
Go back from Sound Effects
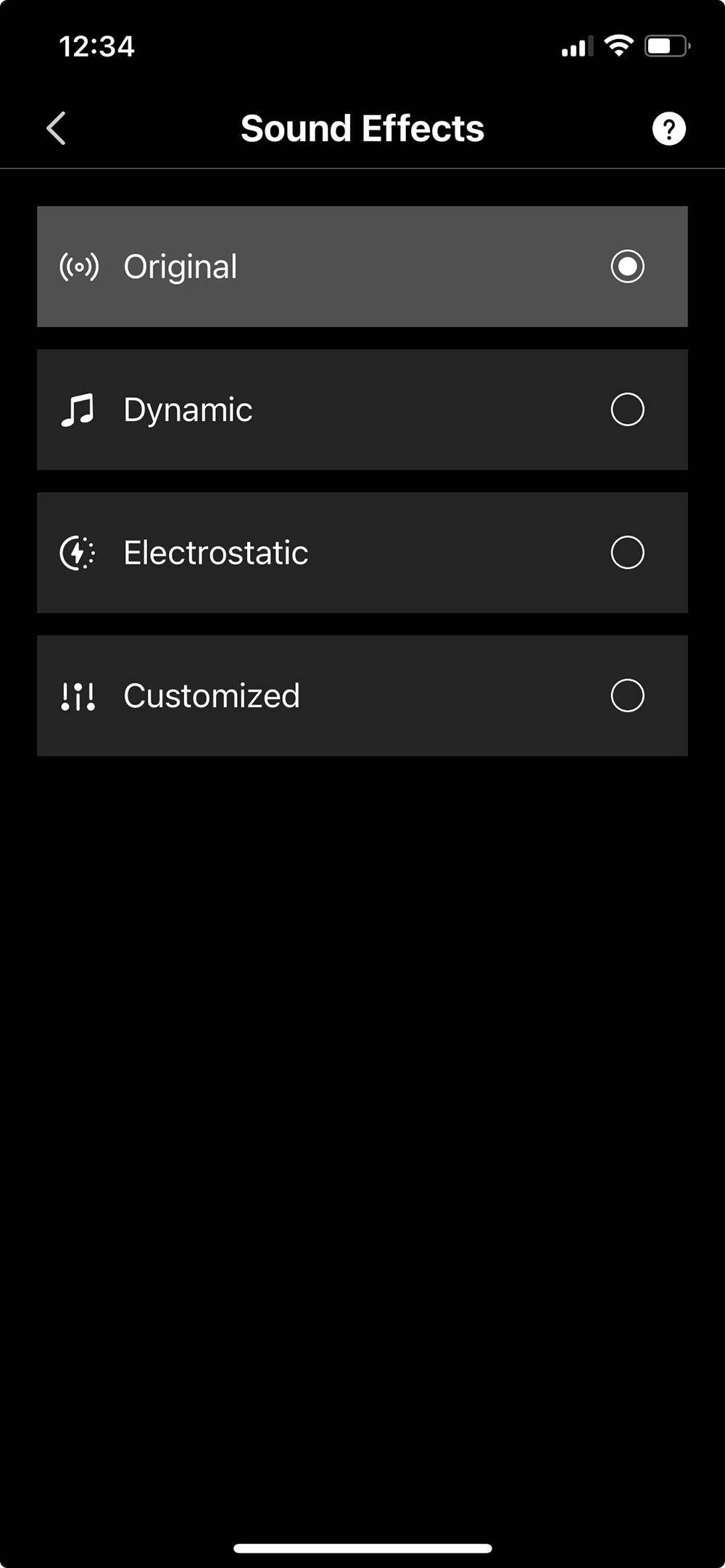[x=57, y=129]
